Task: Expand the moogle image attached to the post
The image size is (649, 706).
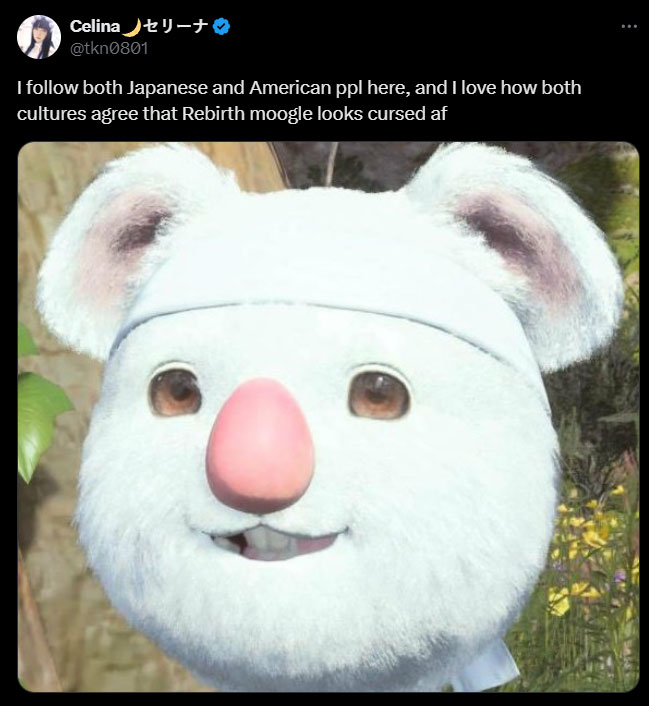Action: tap(328, 417)
